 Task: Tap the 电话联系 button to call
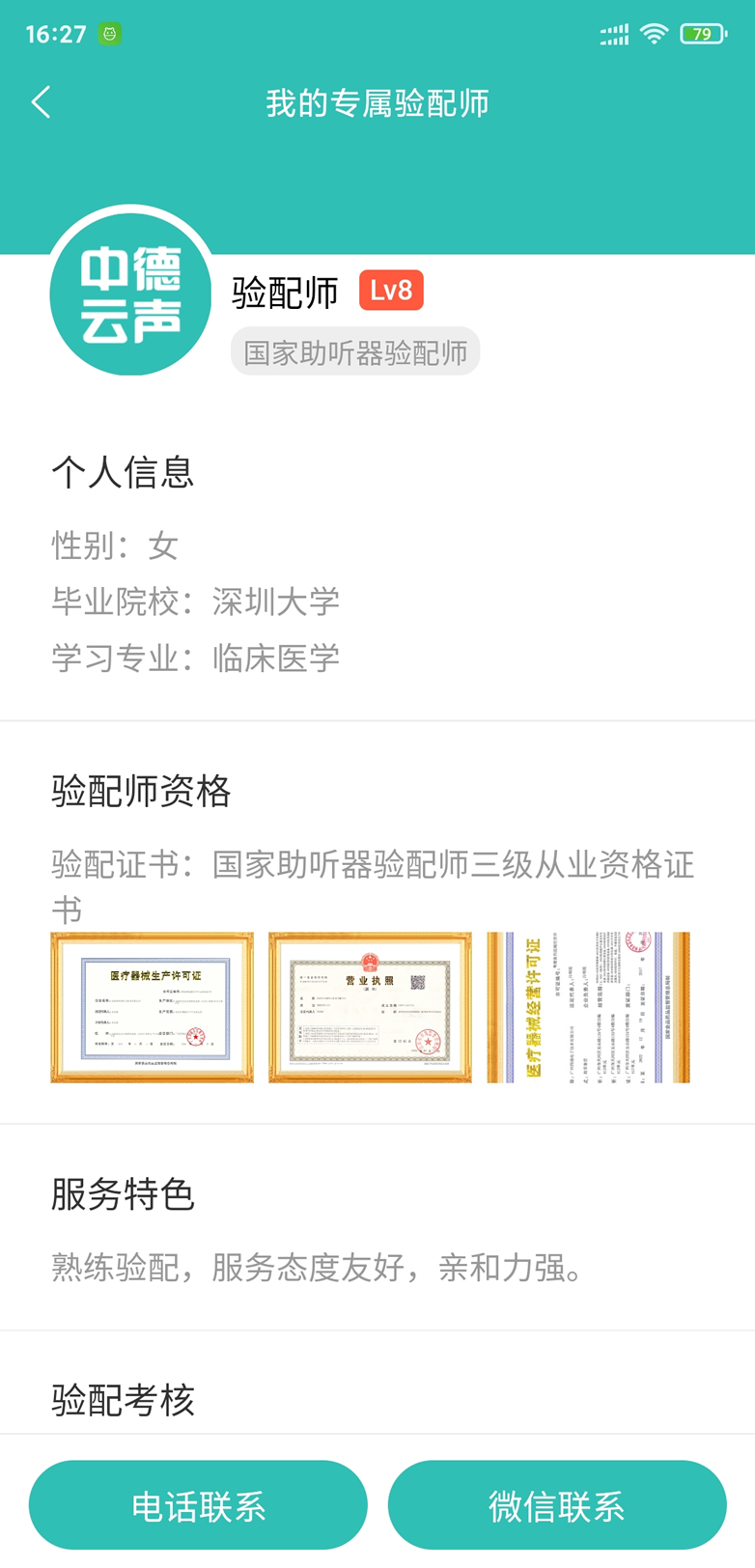(x=198, y=1505)
